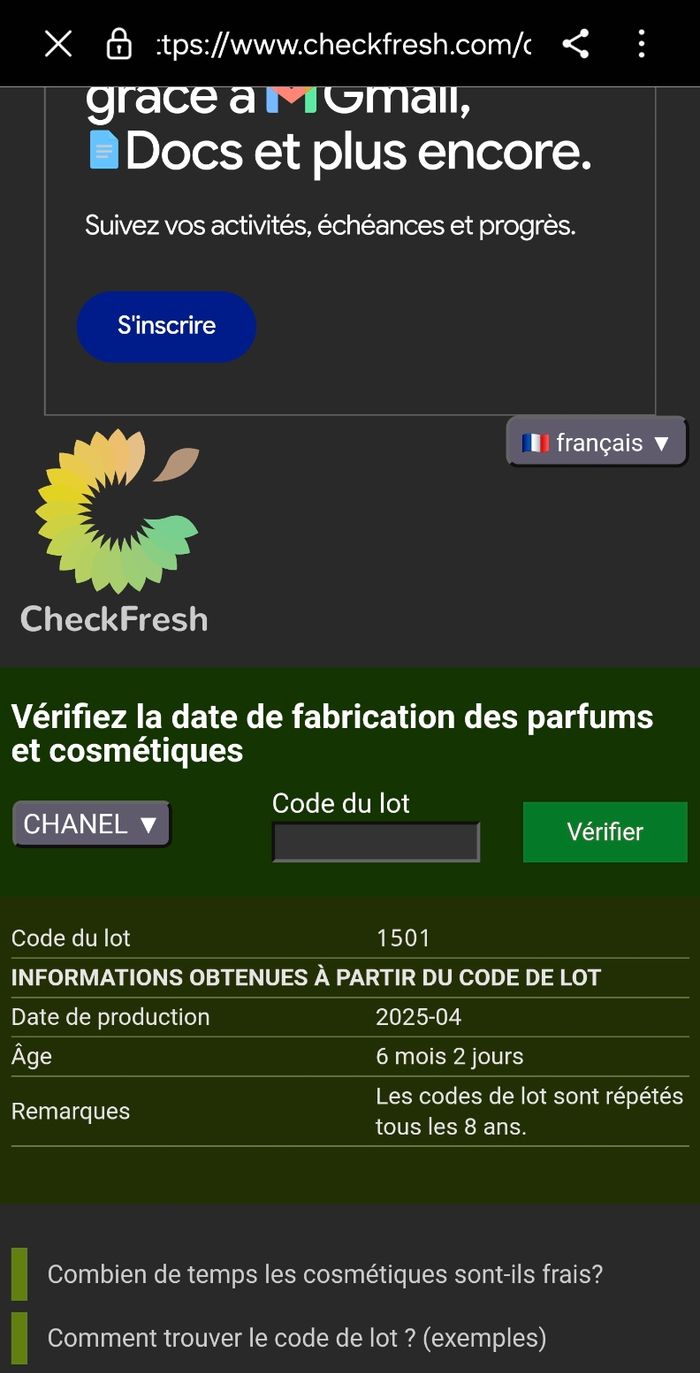700x1373 pixels.
Task: Open the CHANEL brand dropdown
Action: click(91, 824)
